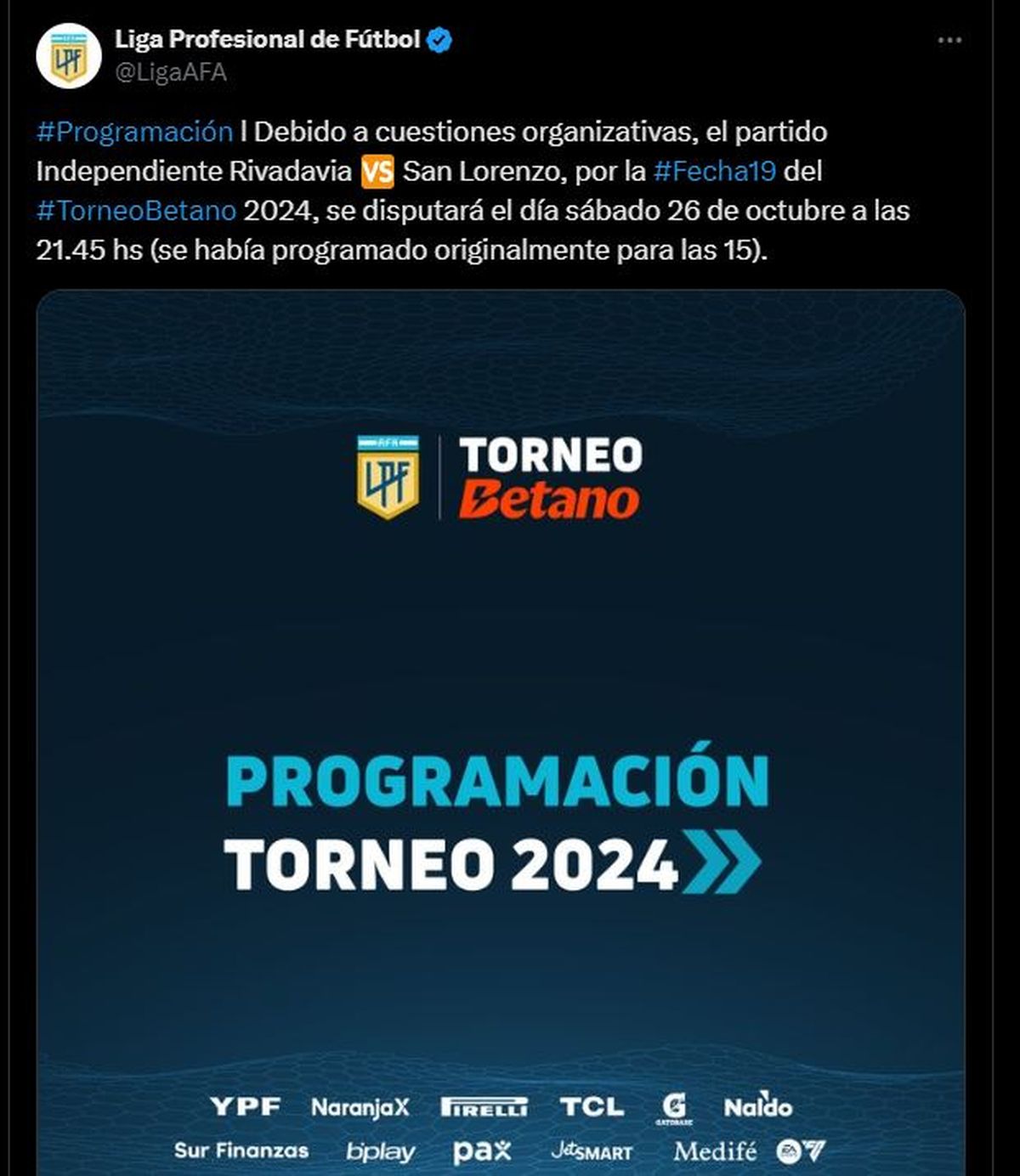Open the #Programación hashtag

[134, 132]
